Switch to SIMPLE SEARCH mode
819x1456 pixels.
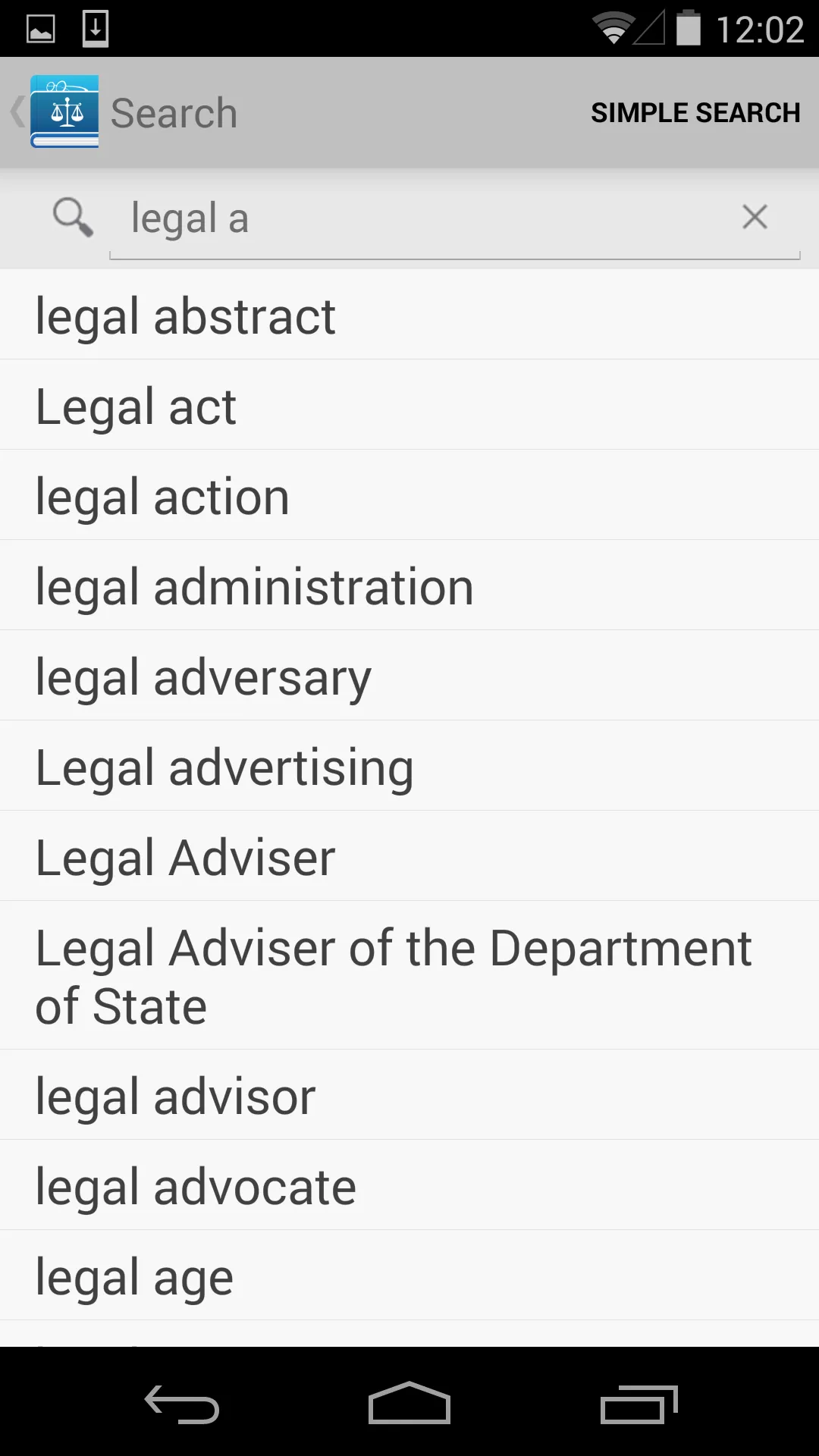click(695, 111)
